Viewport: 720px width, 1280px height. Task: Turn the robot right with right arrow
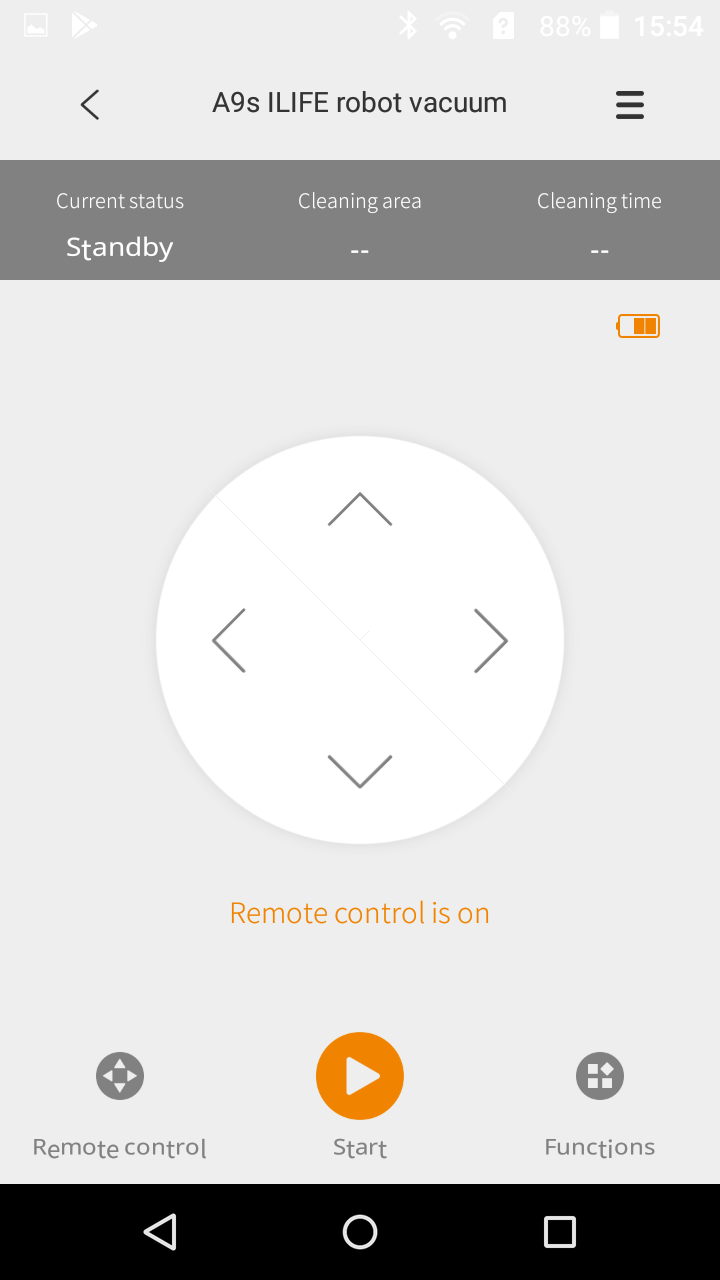click(490, 640)
